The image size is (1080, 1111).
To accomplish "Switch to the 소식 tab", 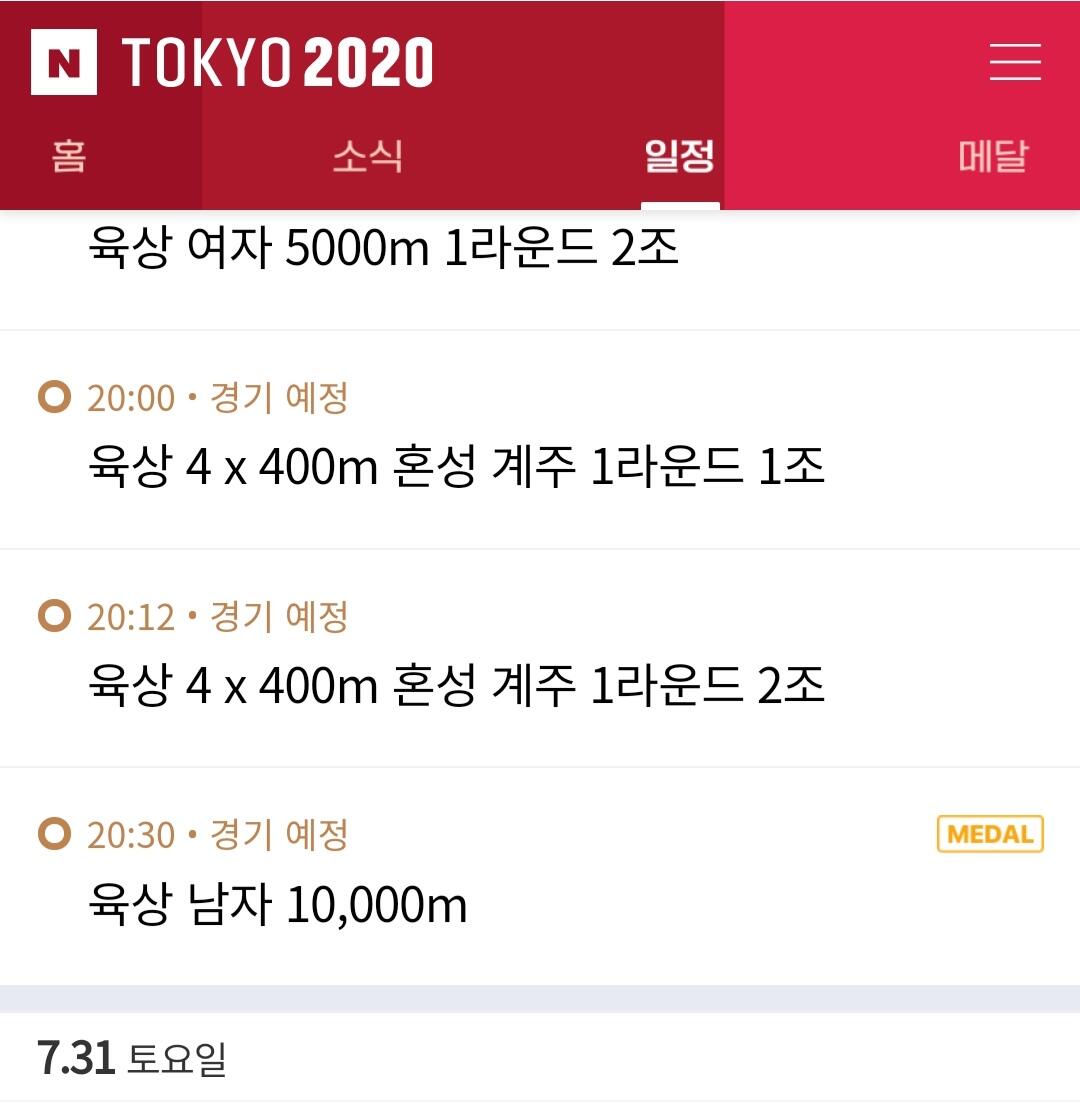I will [x=368, y=156].
